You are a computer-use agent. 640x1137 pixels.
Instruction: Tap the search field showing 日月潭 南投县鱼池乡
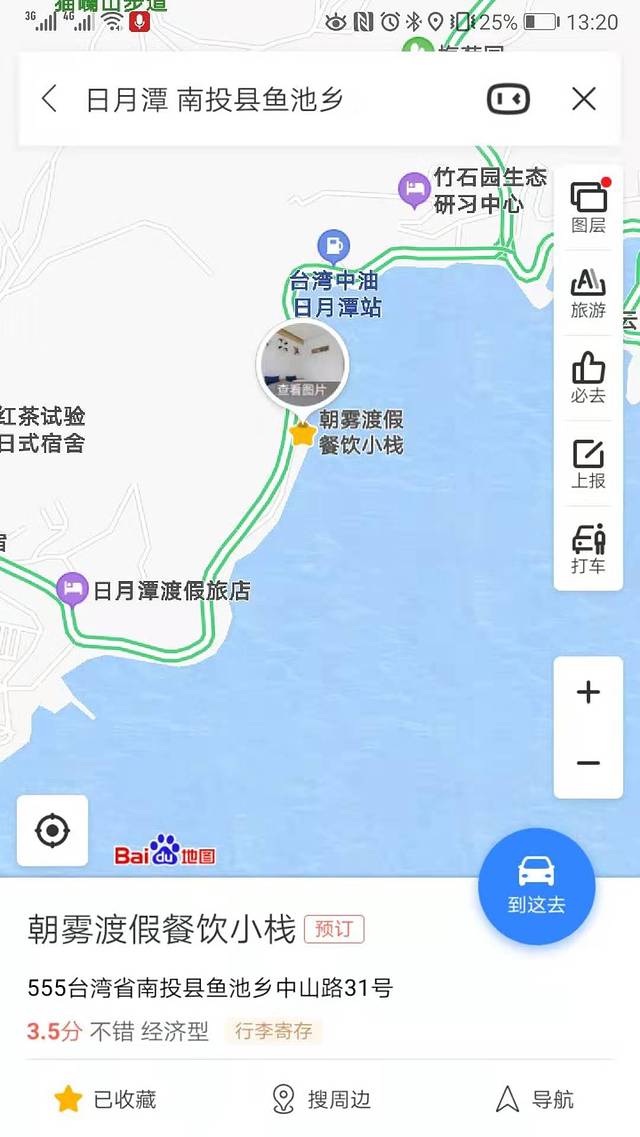pyautogui.click(x=260, y=99)
